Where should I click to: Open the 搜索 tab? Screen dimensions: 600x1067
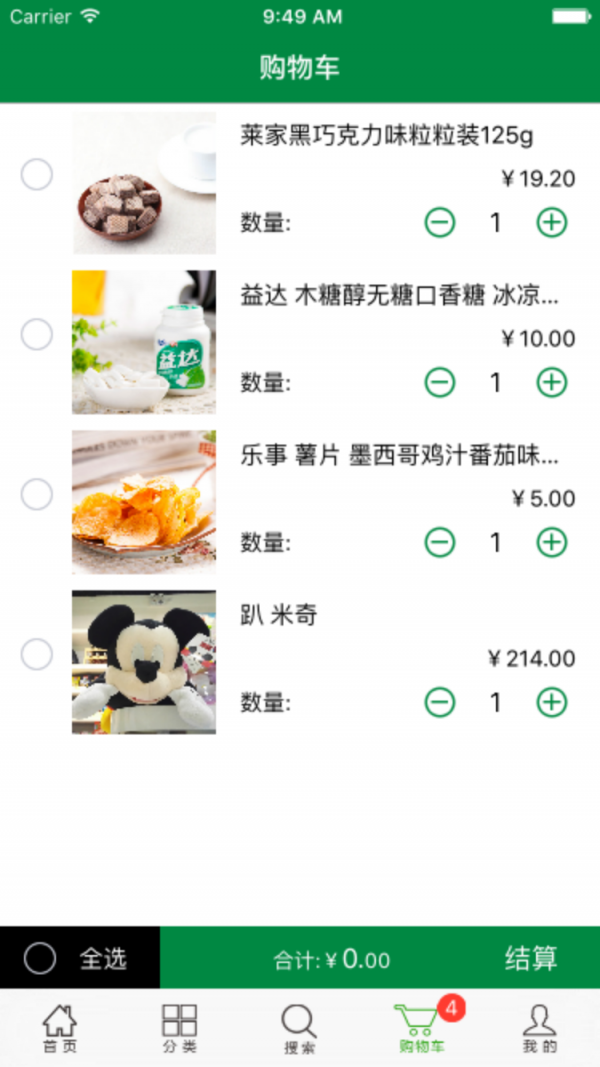(x=299, y=1029)
